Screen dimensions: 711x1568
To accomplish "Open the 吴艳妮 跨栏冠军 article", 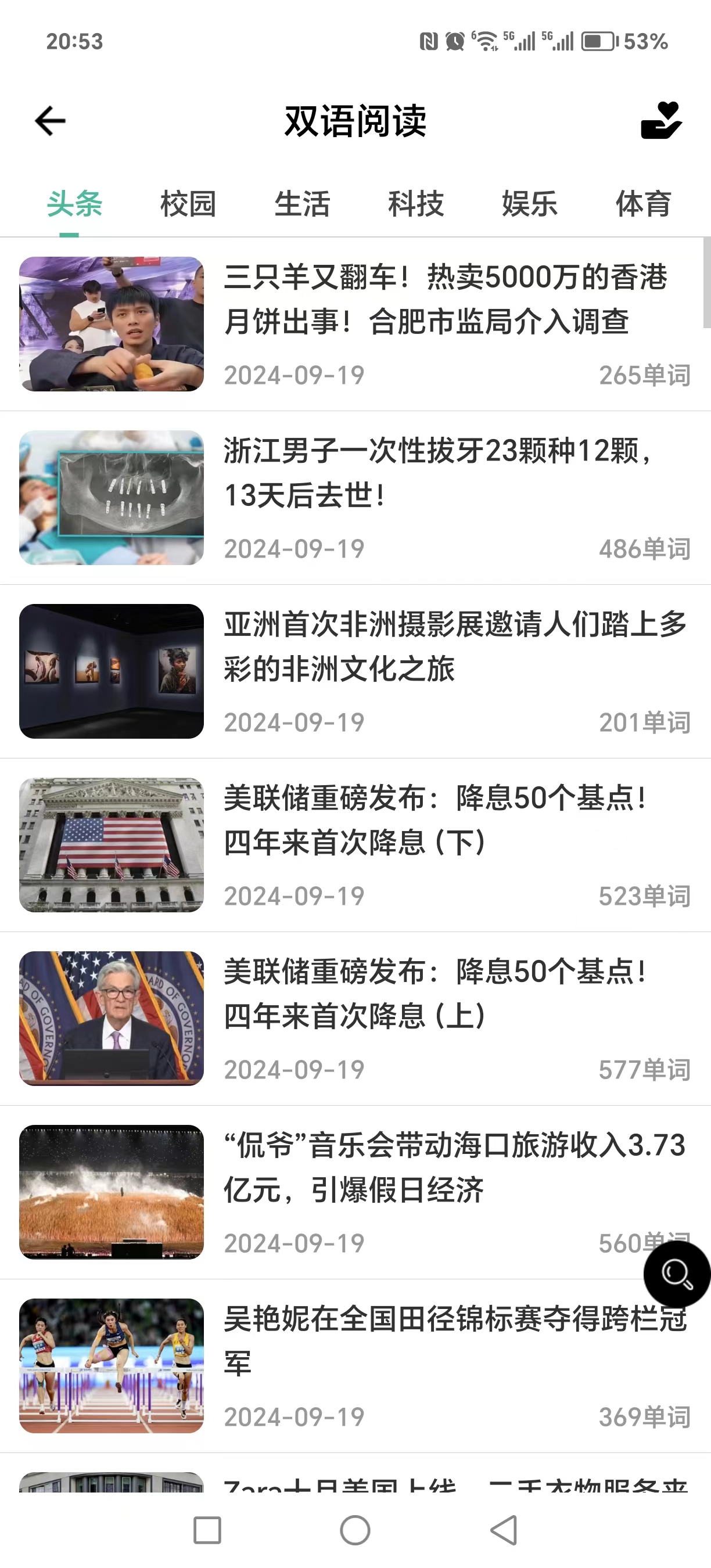I will click(454, 1341).
